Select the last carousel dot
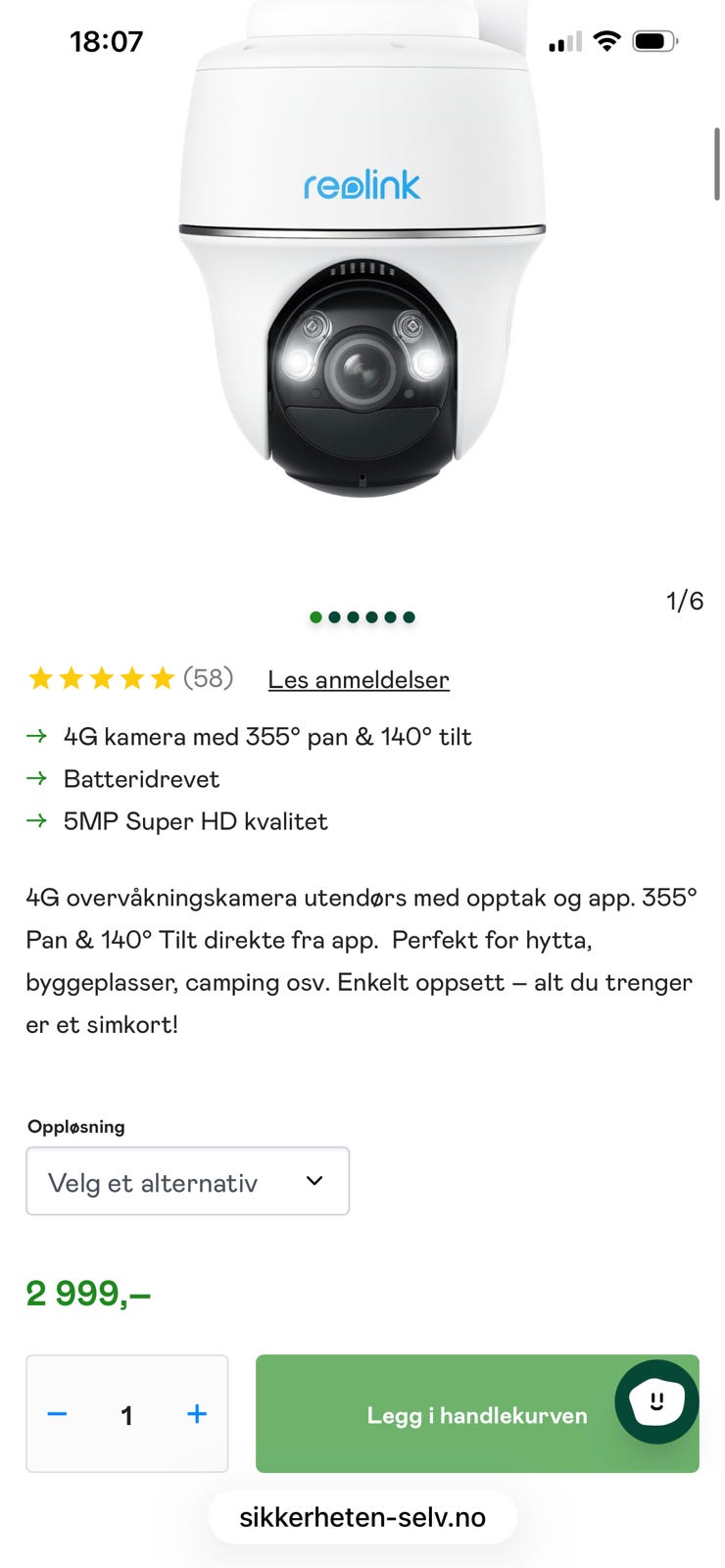This screenshot has height=1568, width=725. click(411, 617)
